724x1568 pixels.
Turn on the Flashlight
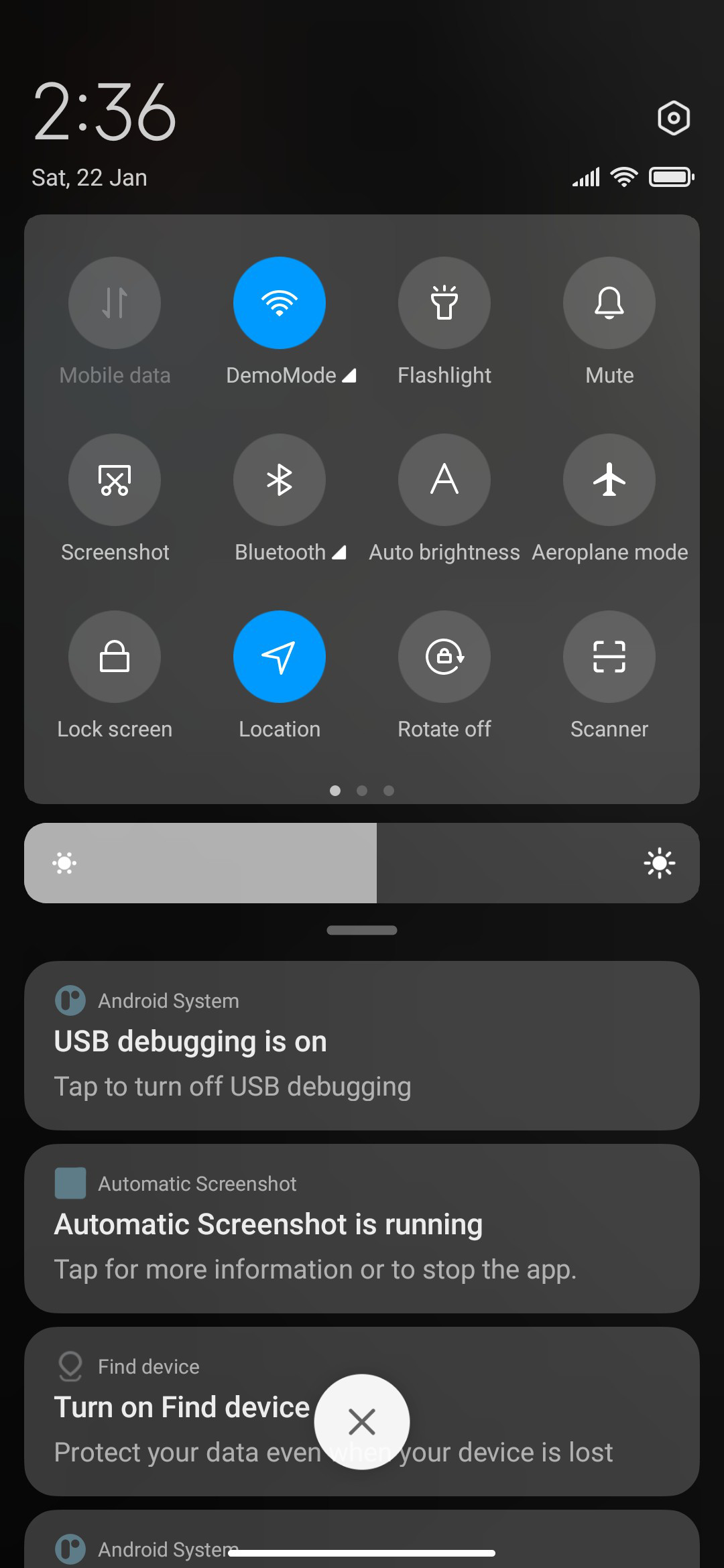[444, 303]
